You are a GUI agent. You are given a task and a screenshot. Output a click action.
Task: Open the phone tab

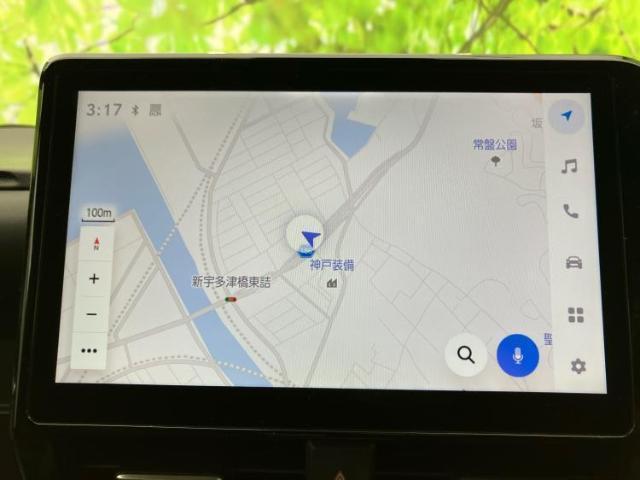point(571,211)
